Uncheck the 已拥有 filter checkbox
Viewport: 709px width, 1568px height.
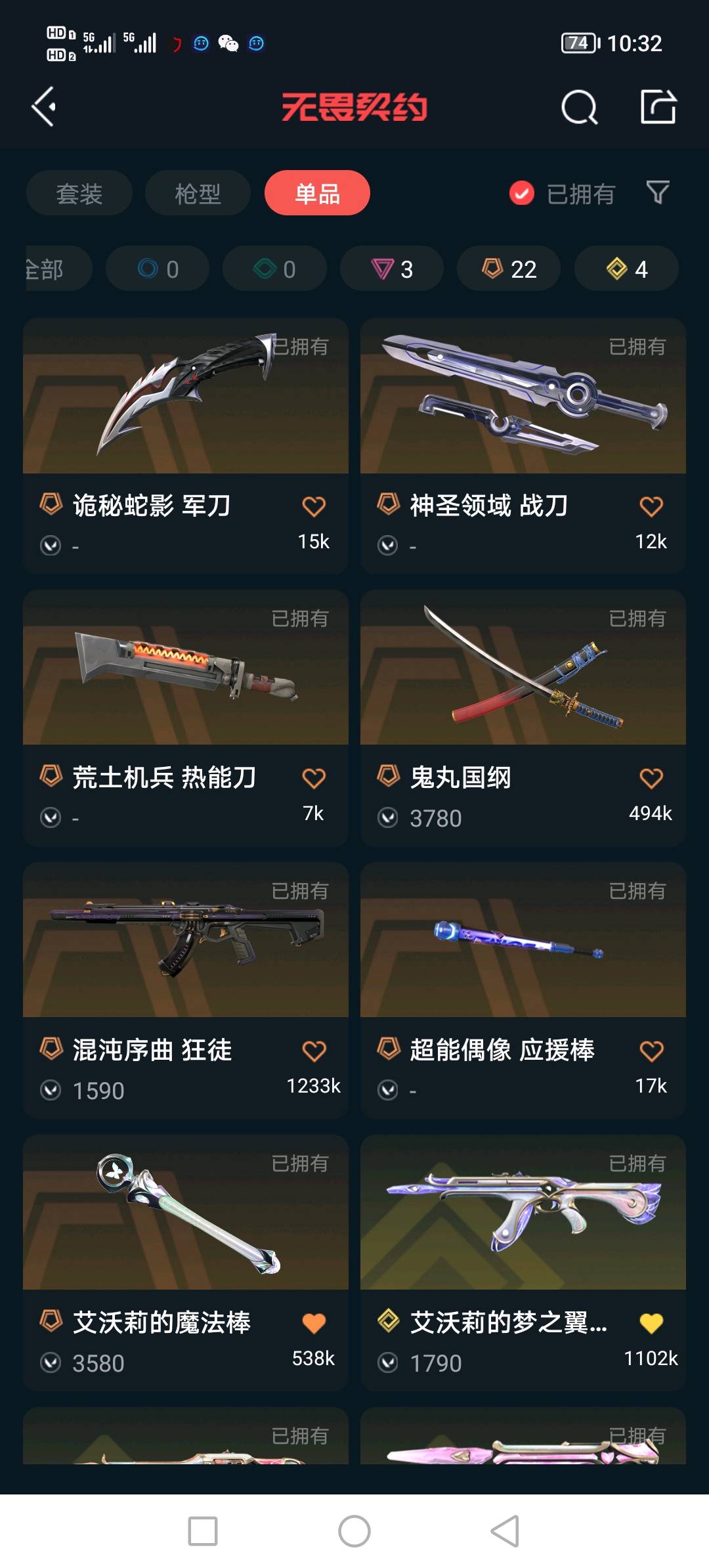click(x=522, y=193)
